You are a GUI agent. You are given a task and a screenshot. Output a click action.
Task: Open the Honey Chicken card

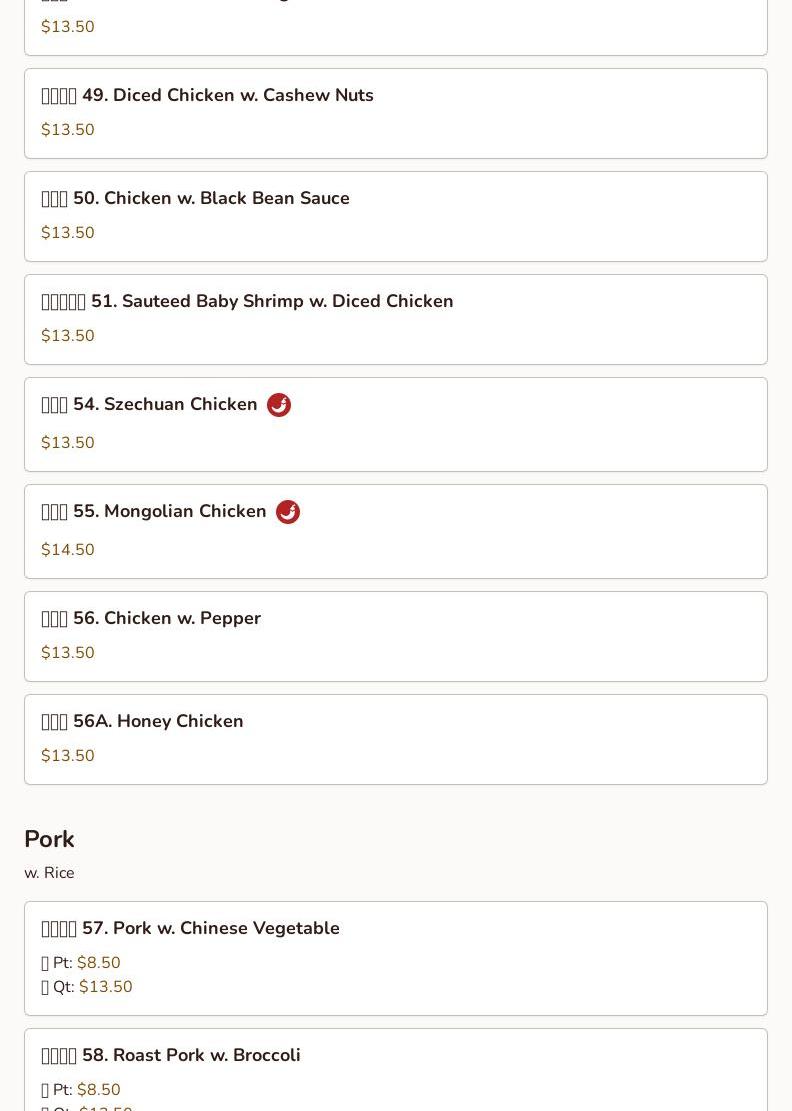click(395, 739)
